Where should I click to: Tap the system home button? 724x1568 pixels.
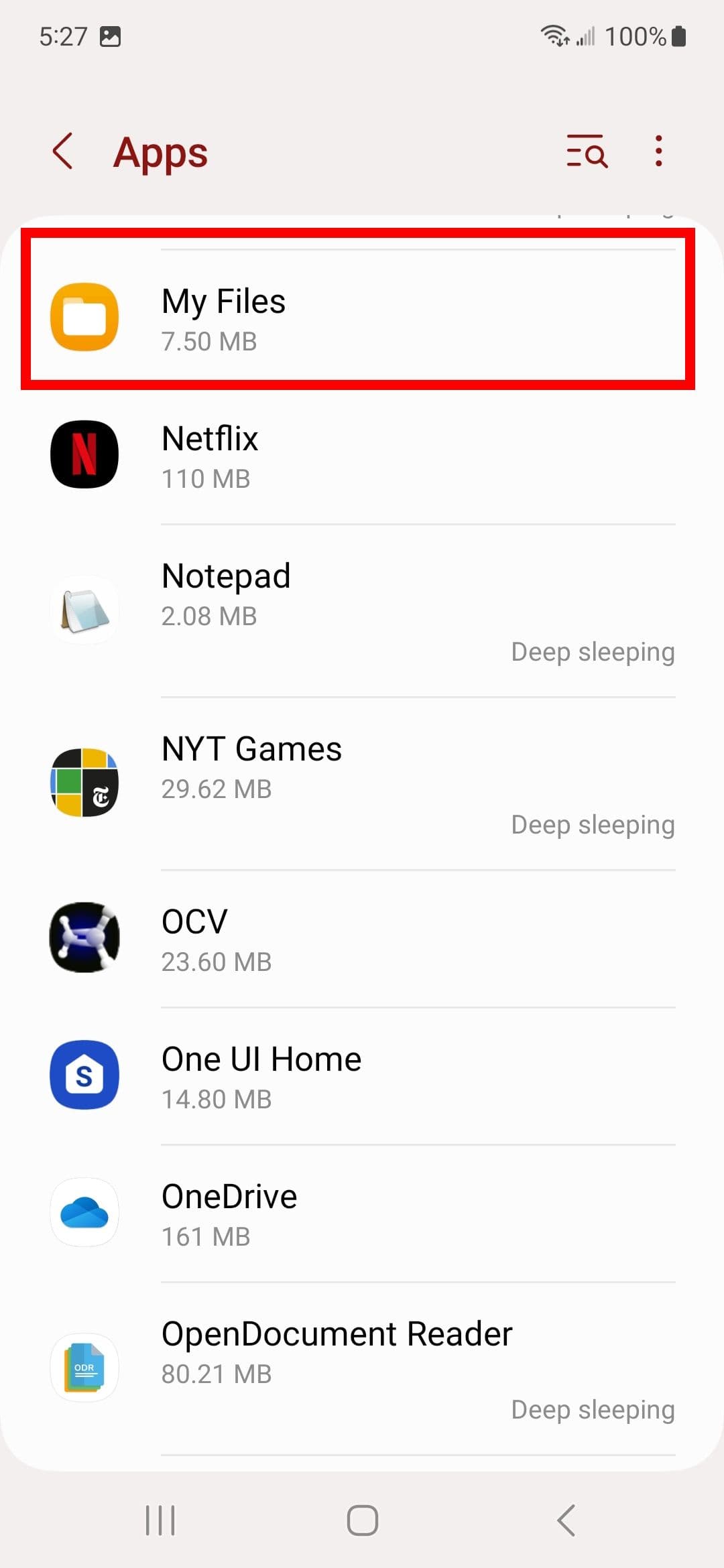[362, 1520]
